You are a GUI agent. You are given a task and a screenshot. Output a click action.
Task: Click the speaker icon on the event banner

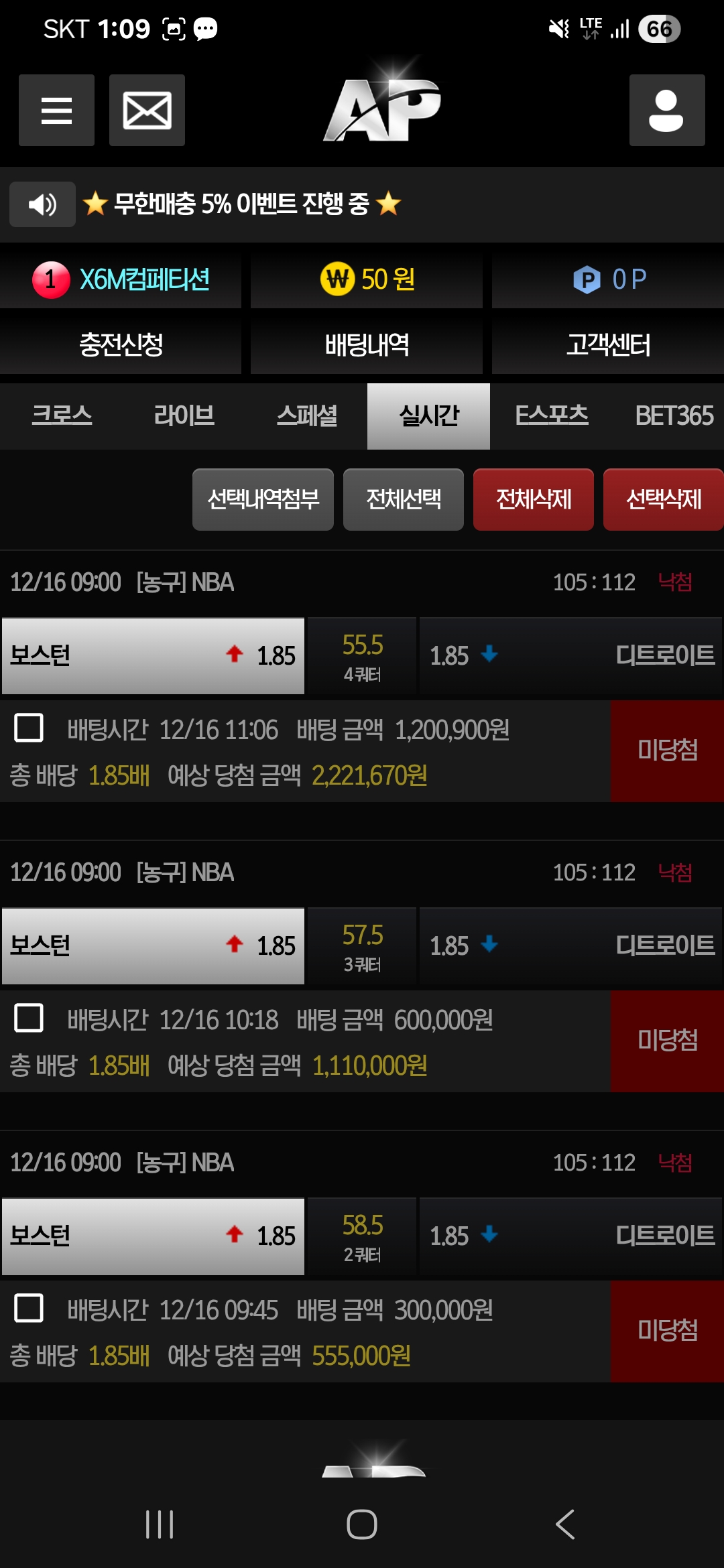pos(42,203)
